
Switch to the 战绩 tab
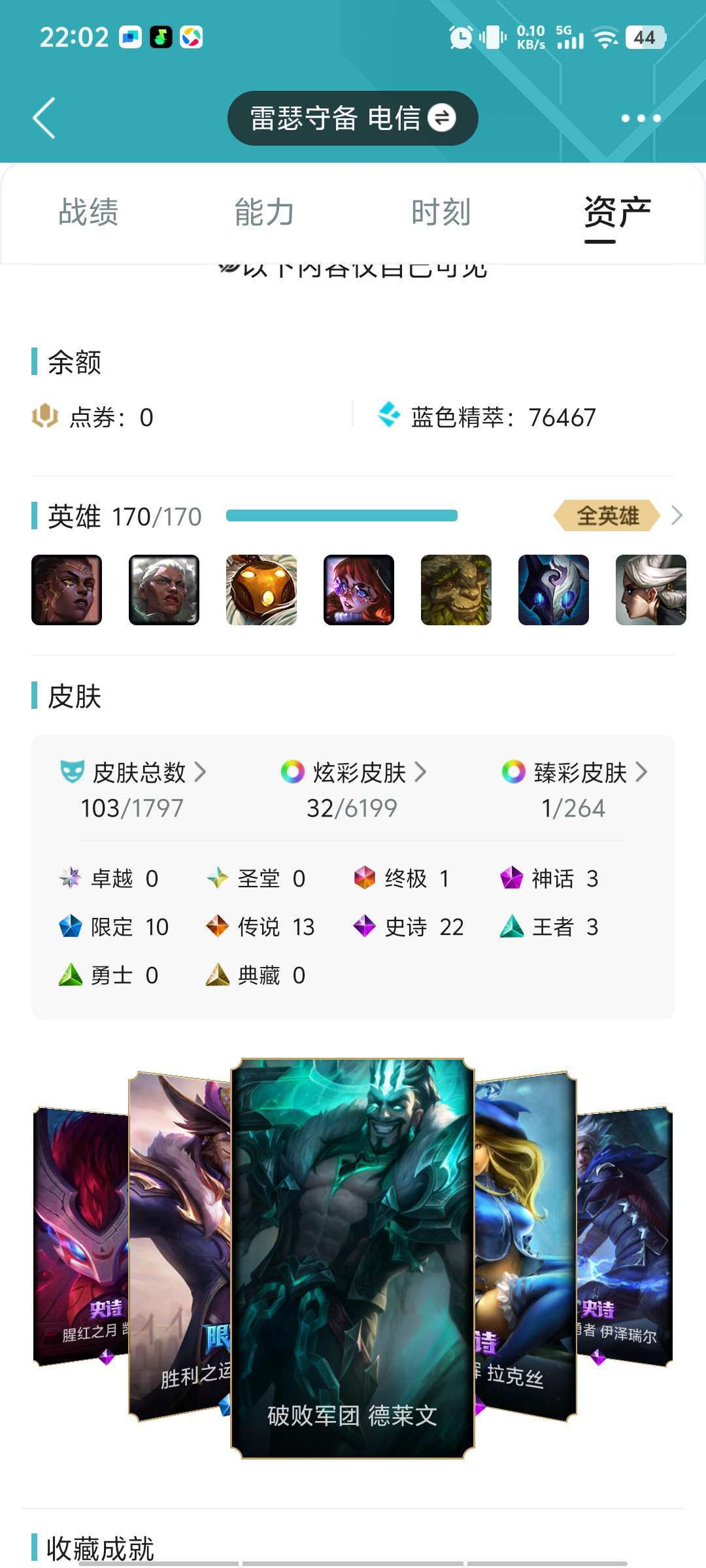point(88,212)
